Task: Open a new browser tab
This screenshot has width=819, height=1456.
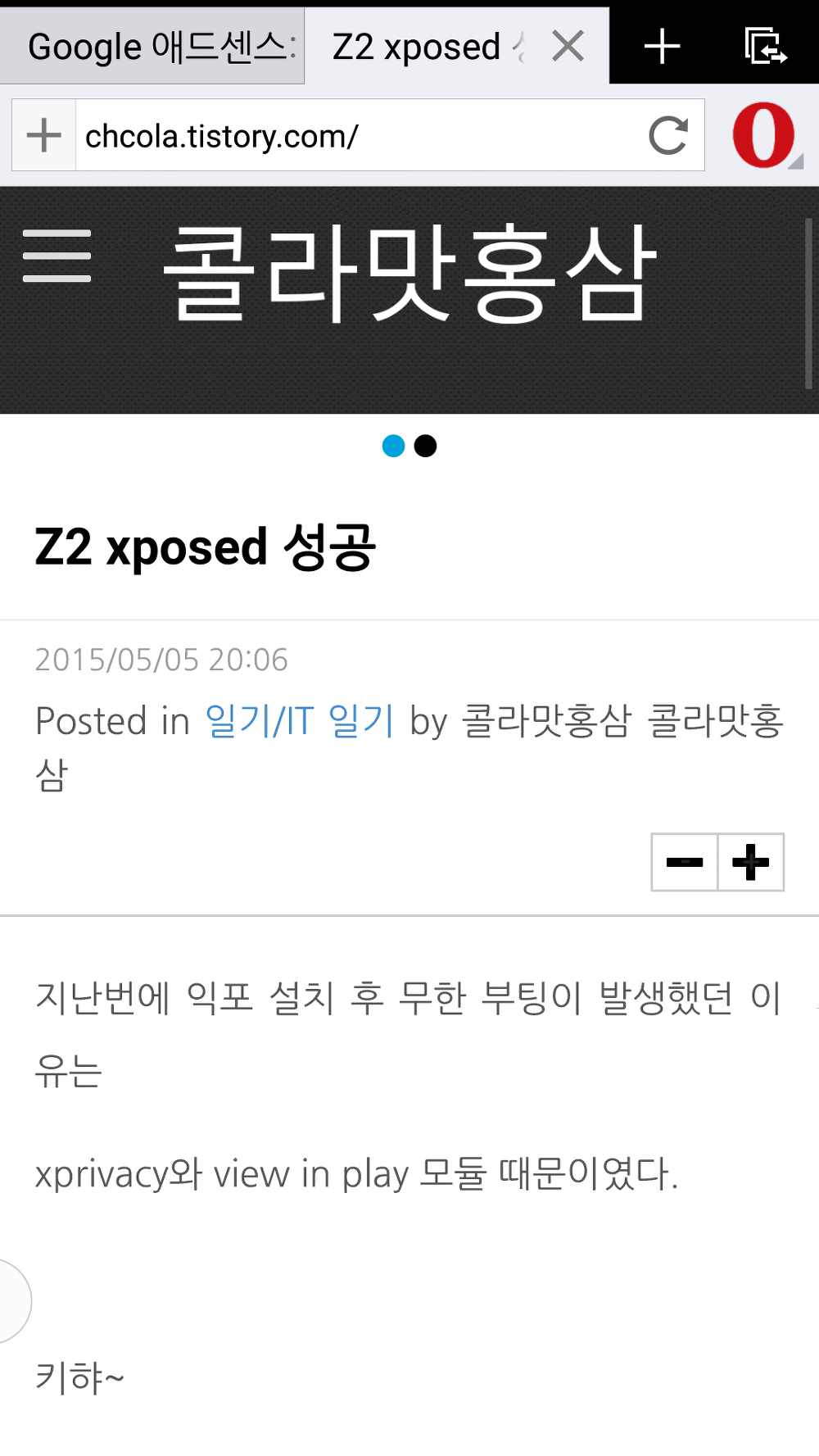Action: click(x=662, y=46)
